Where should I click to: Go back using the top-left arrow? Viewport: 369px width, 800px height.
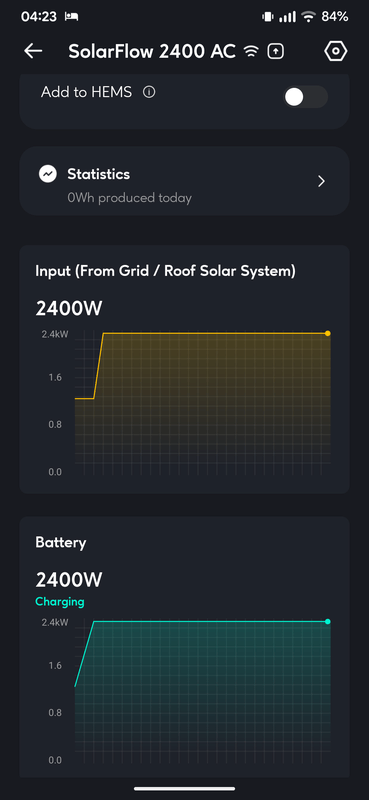[x=33, y=51]
